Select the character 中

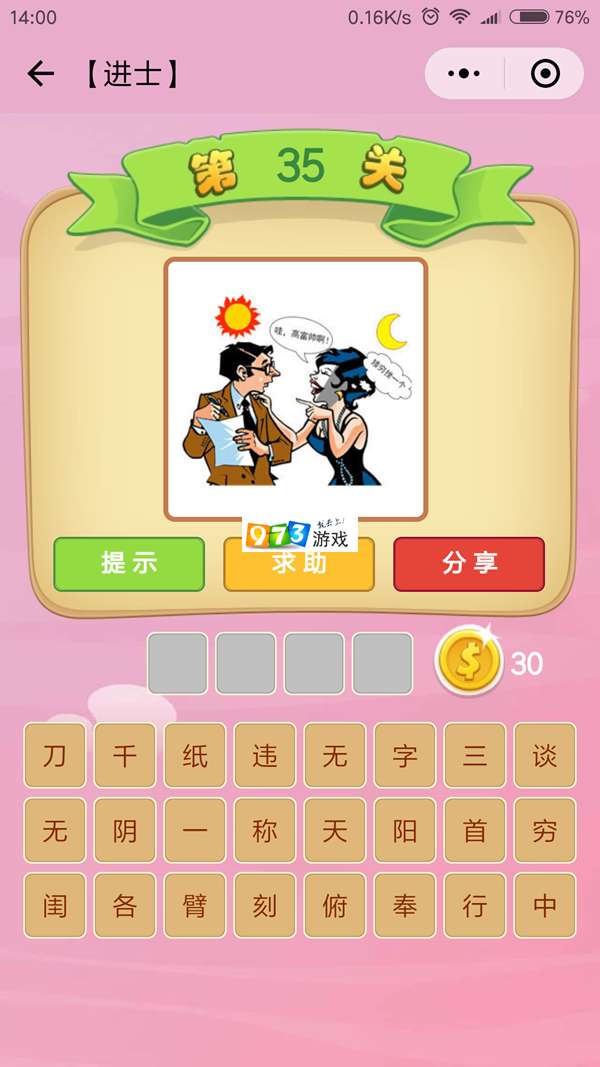(x=545, y=905)
